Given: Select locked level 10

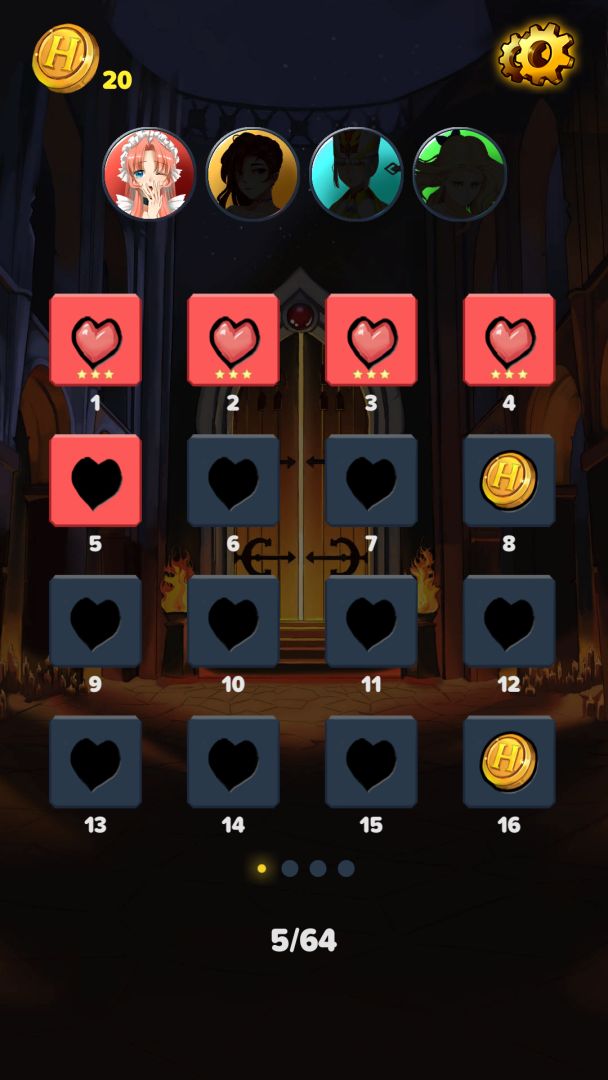Looking at the screenshot, I should point(233,621).
